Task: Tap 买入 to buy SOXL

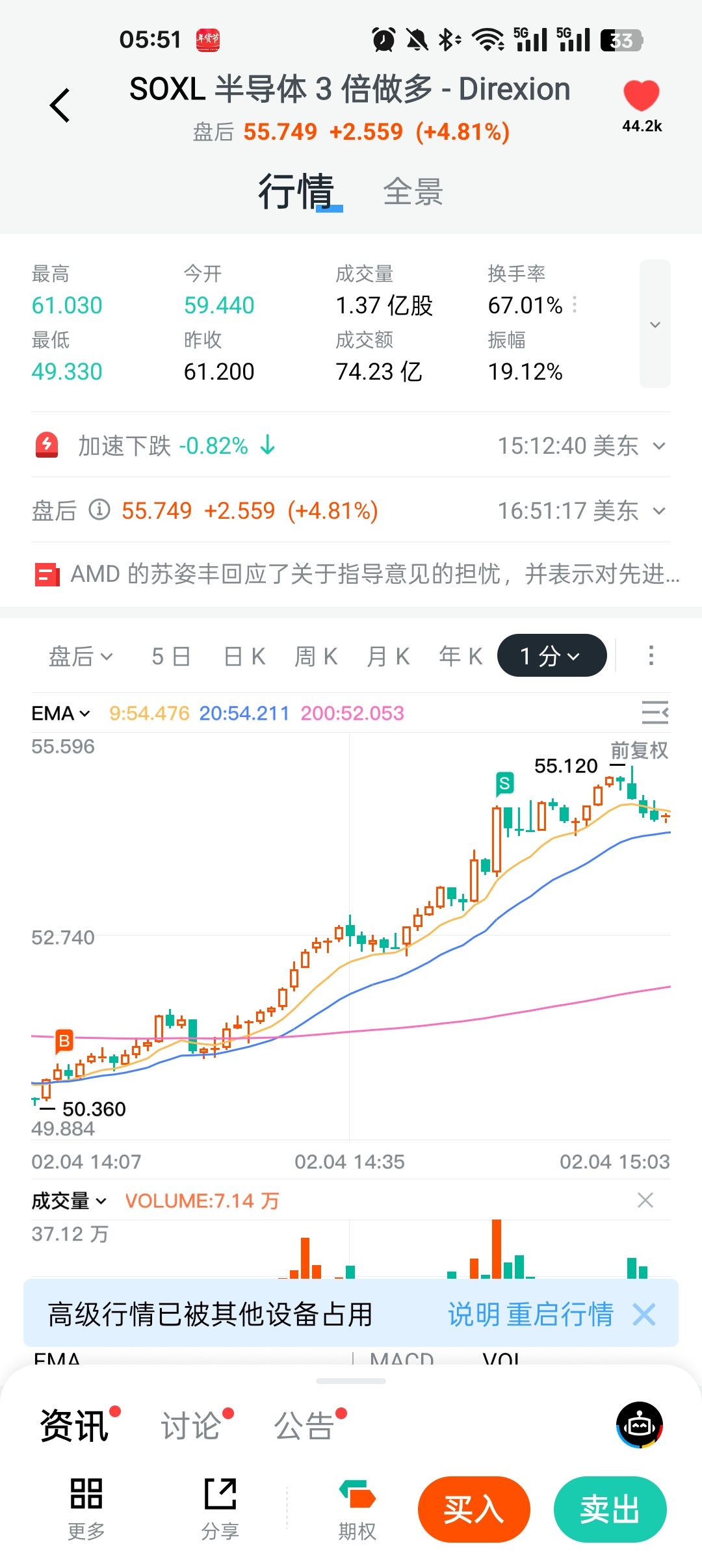Action: coord(474,1509)
